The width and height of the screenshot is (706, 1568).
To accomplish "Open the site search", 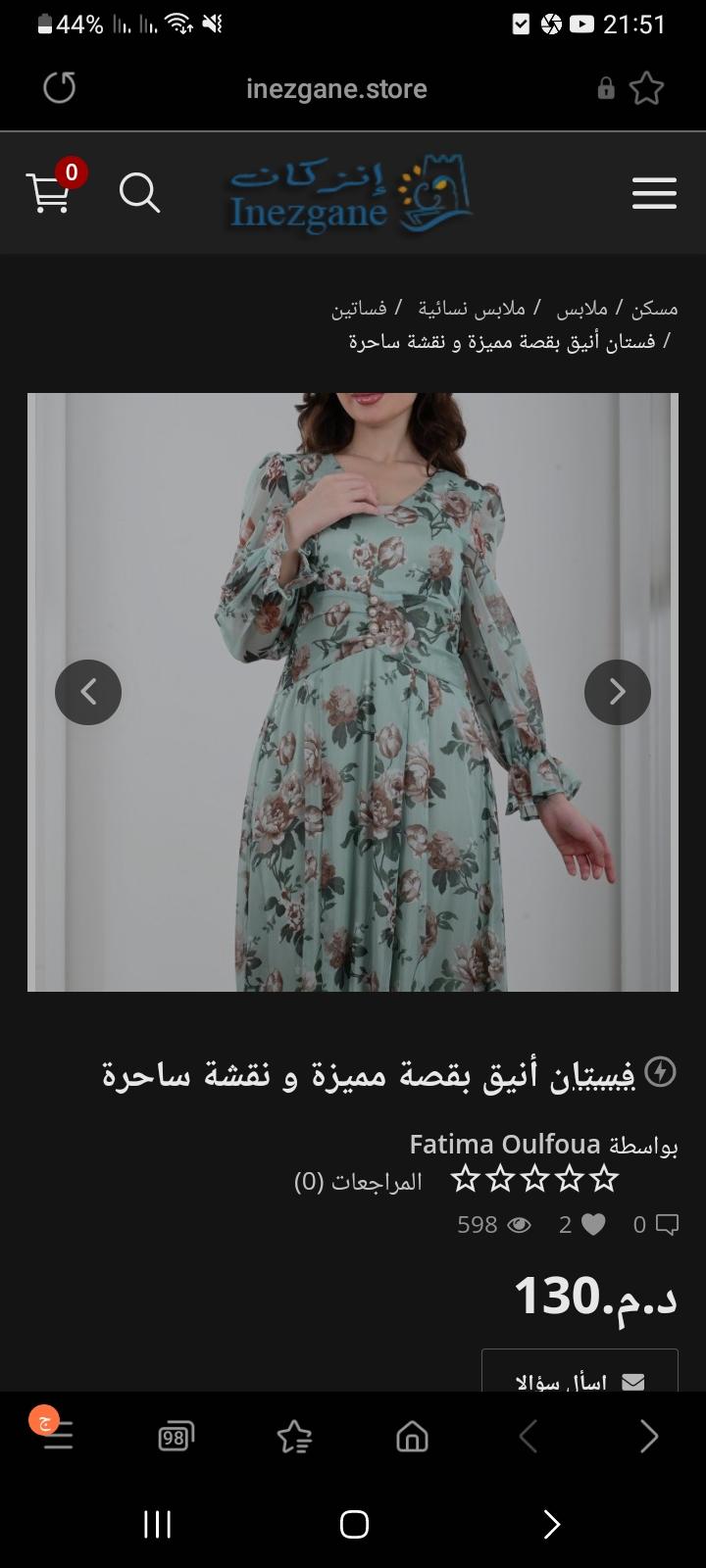I will [139, 193].
